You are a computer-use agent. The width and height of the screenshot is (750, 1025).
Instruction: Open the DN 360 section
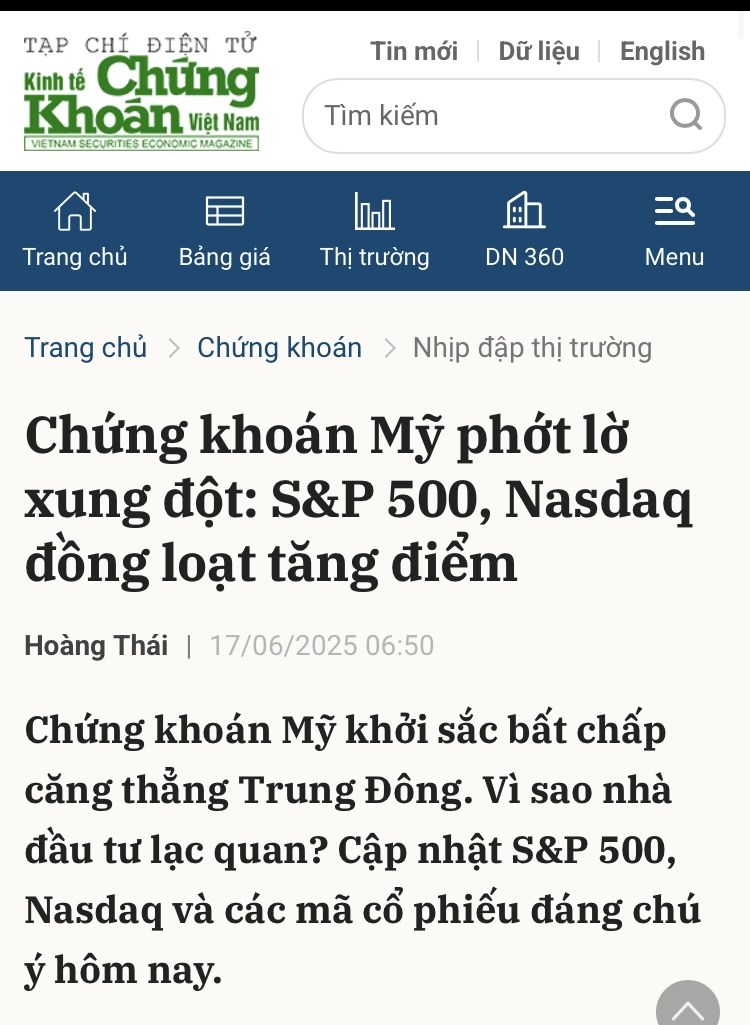(525, 231)
